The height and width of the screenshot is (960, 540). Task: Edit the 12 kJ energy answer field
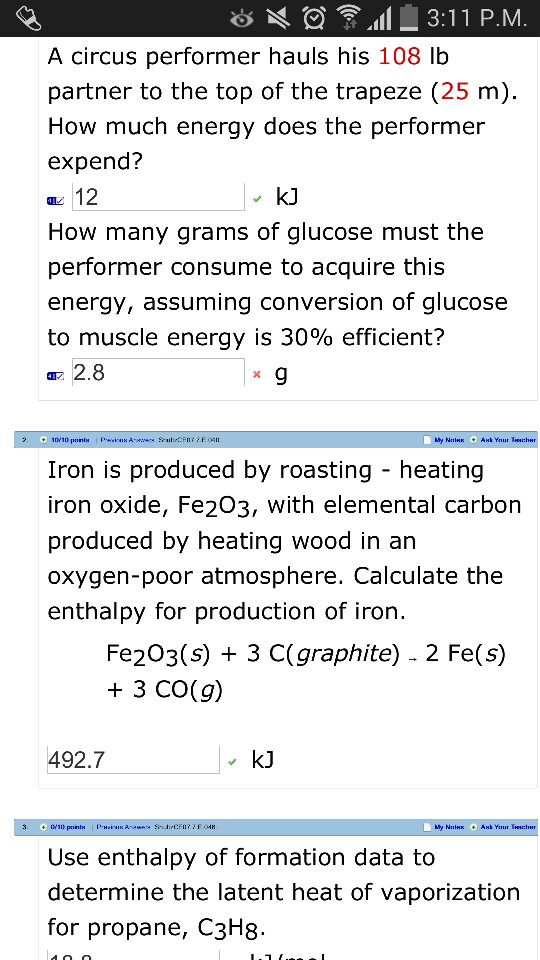pos(159,197)
